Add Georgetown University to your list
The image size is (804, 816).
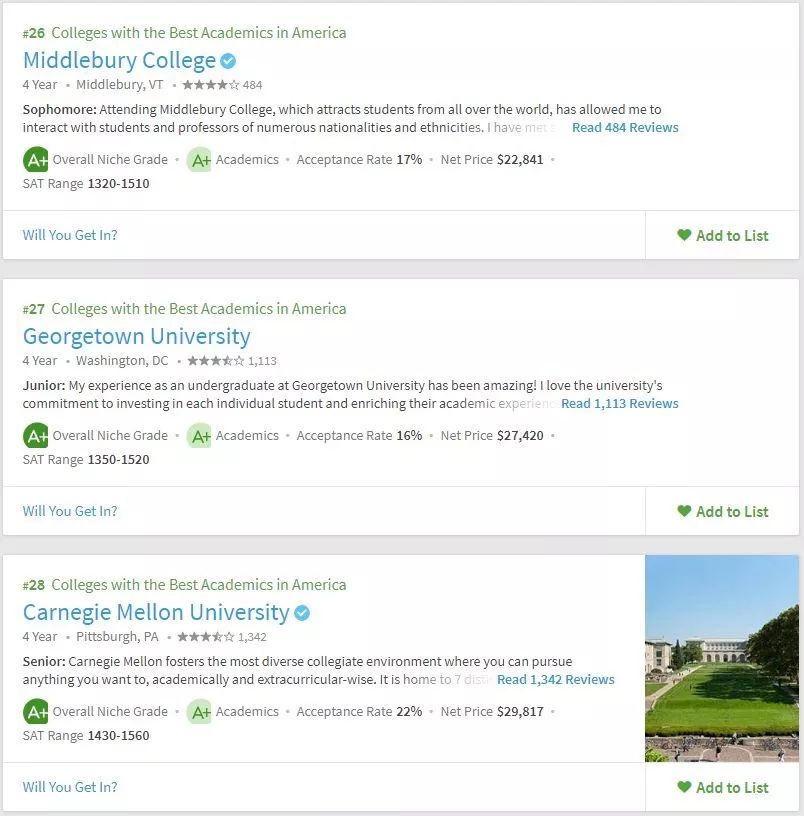723,511
